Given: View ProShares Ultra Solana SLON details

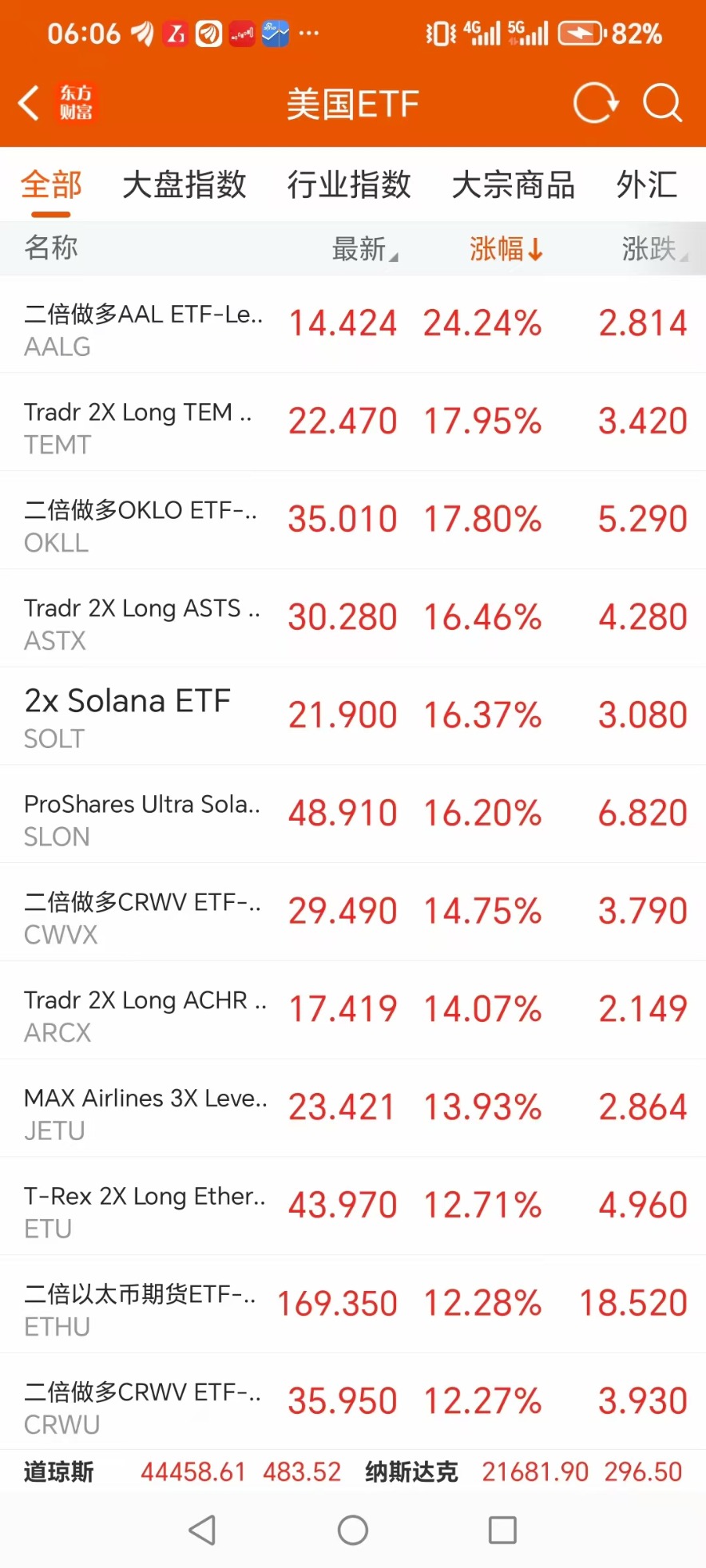Looking at the screenshot, I should [x=353, y=815].
